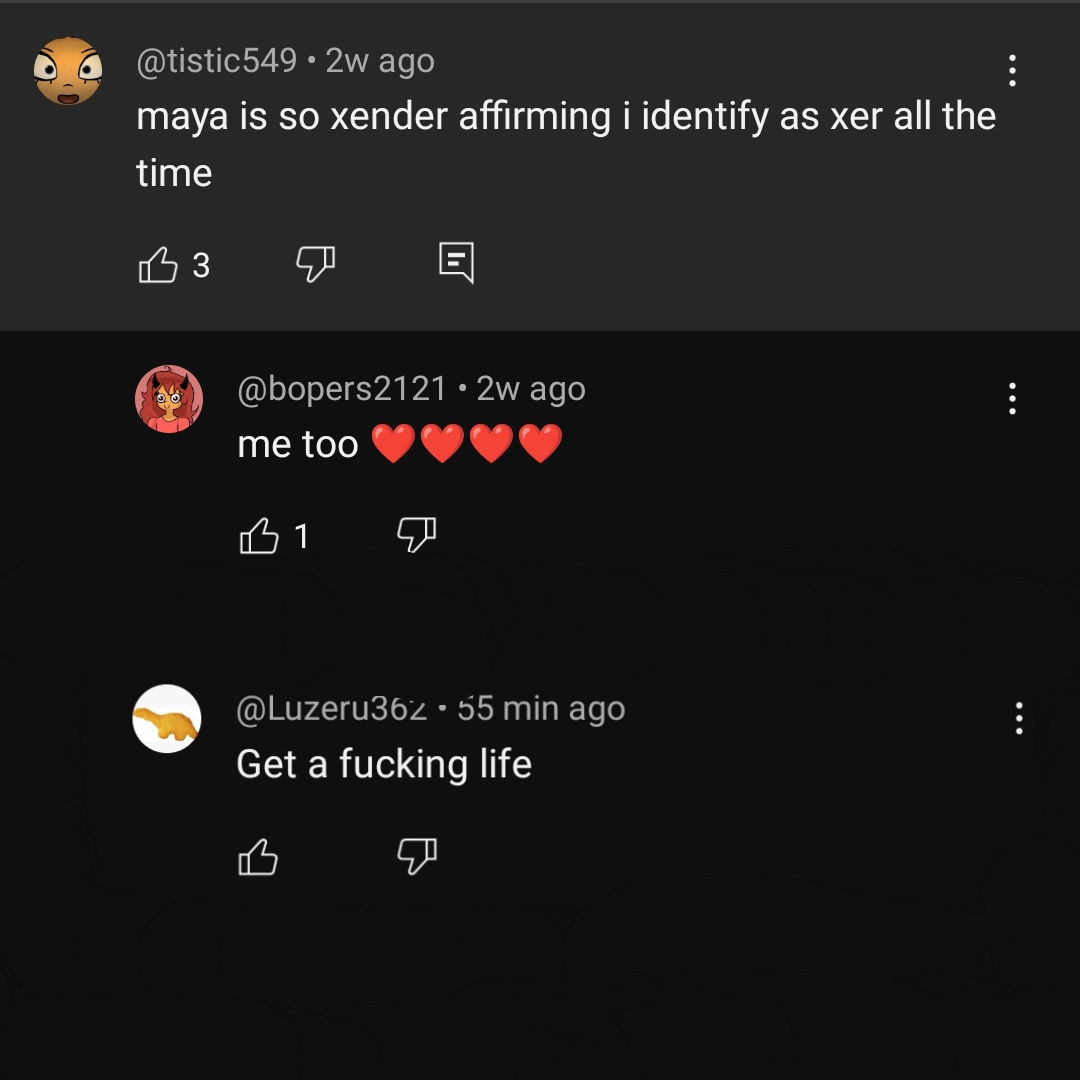View @tistic549's profile avatar
The width and height of the screenshot is (1080, 1080).
68,71
